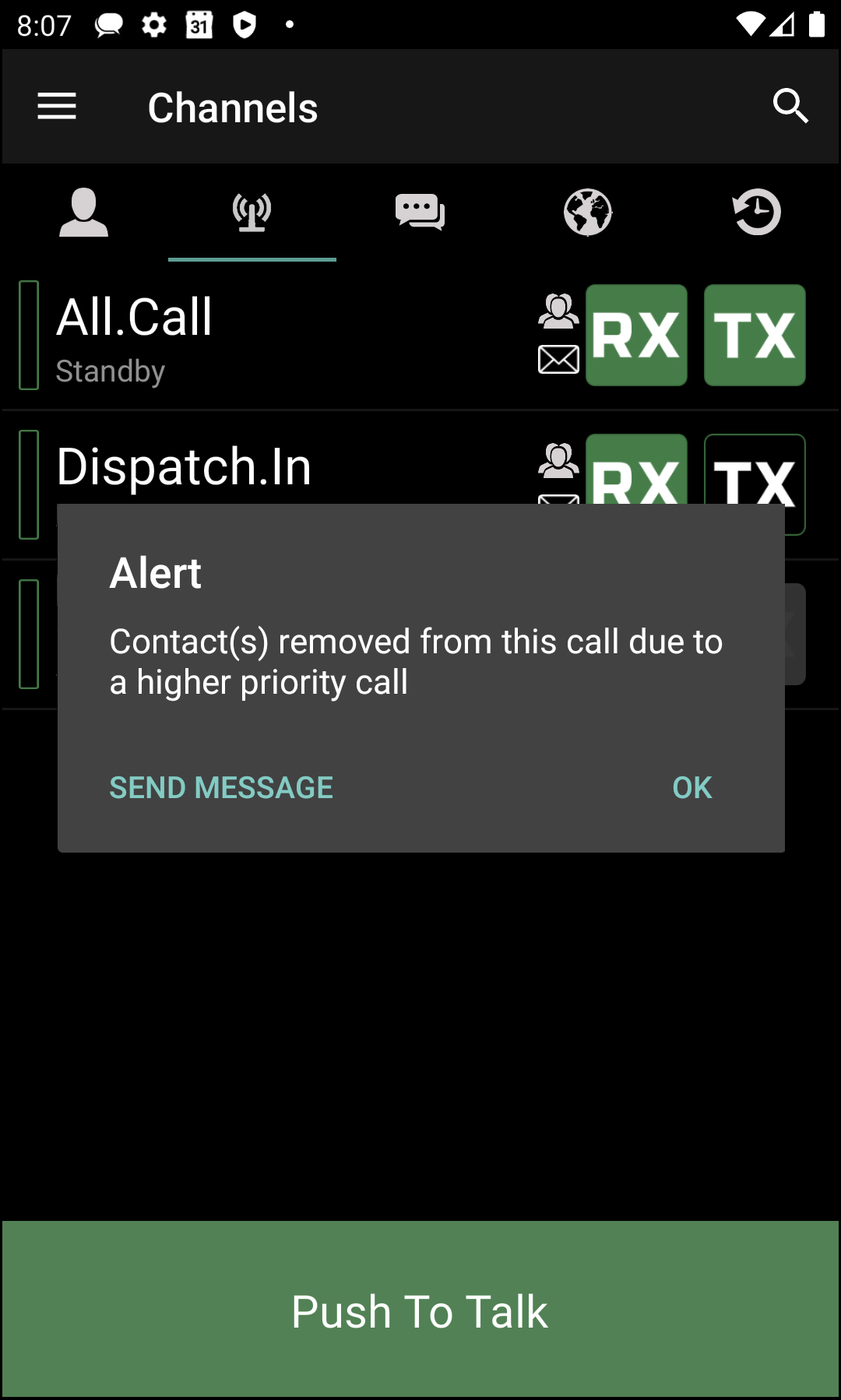Image resolution: width=841 pixels, height=1400 pixels.
Task: Switch to the messages tab
Action: [x=420, y=212]
